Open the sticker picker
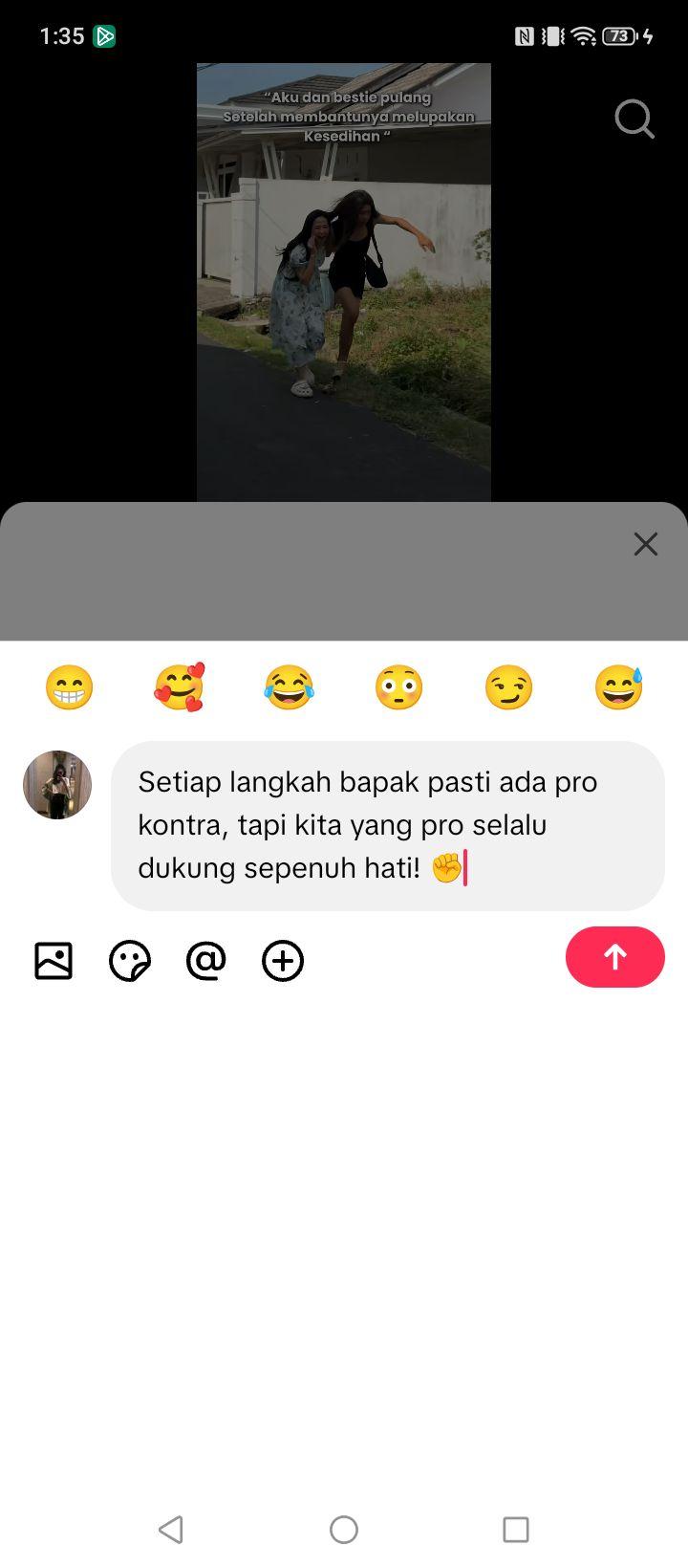Image resolution: width=688 pixels, height=1568 pixels. pos(130,961)
